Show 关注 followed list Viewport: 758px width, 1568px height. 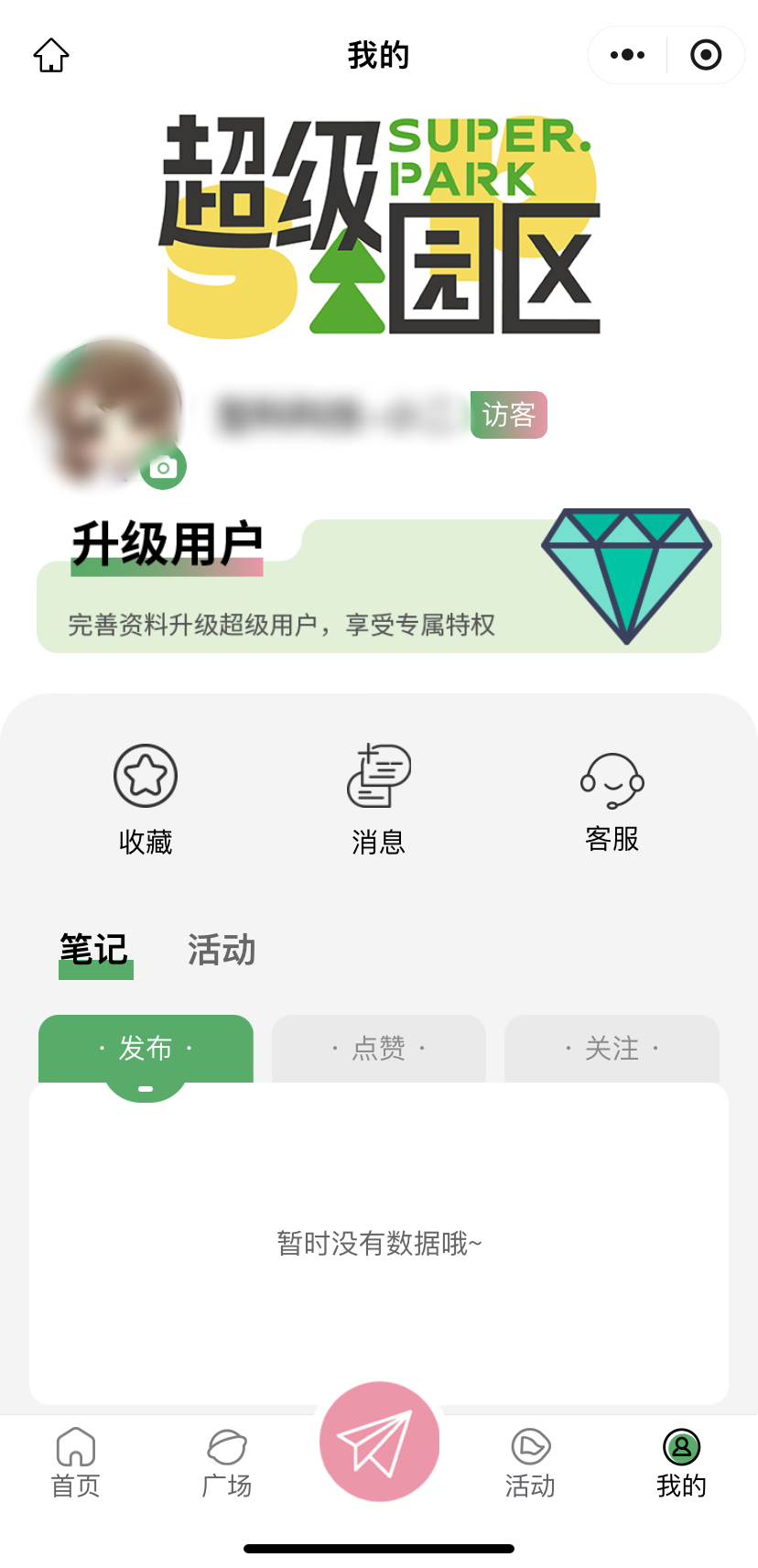click(x=612, y=1048)
